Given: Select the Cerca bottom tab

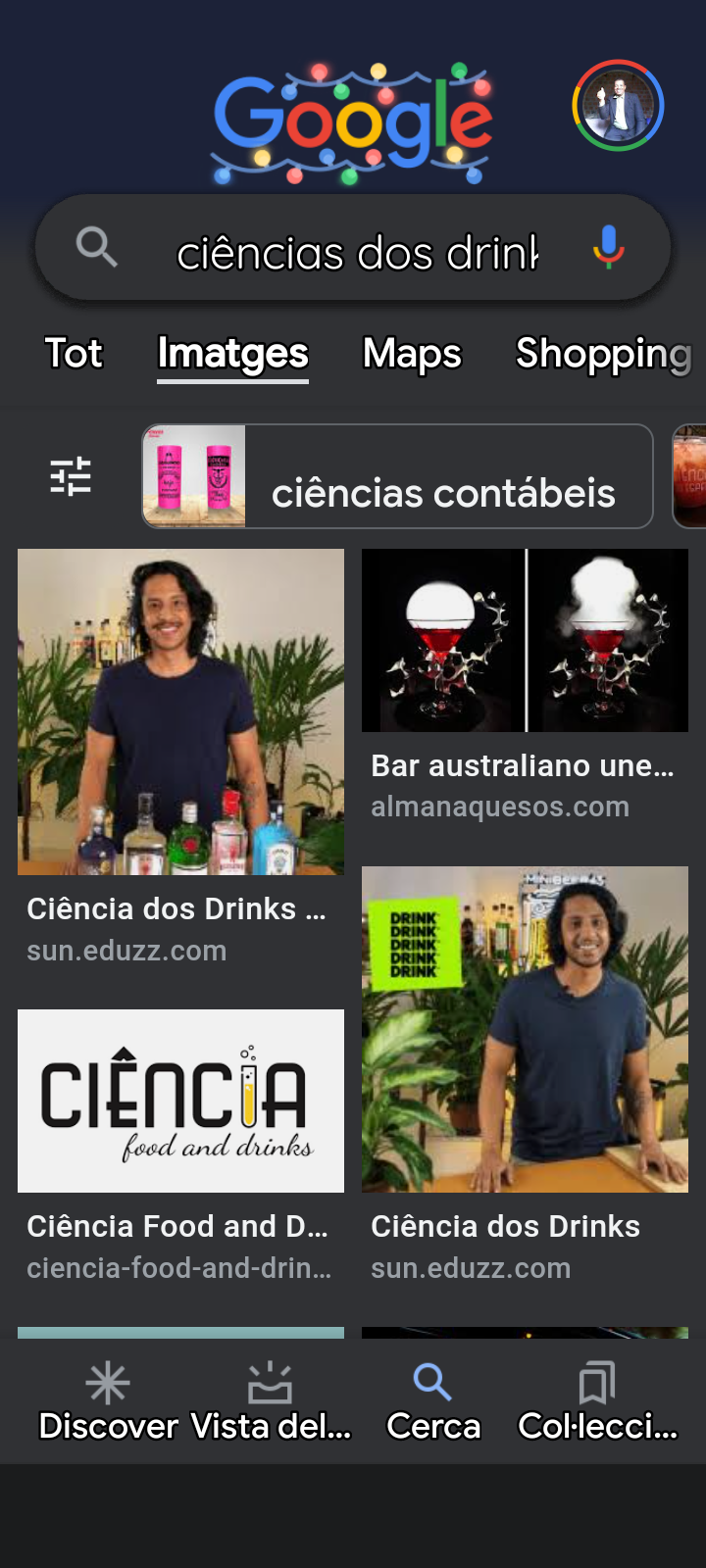Looking at the screenshot, I should (433, 1401).
